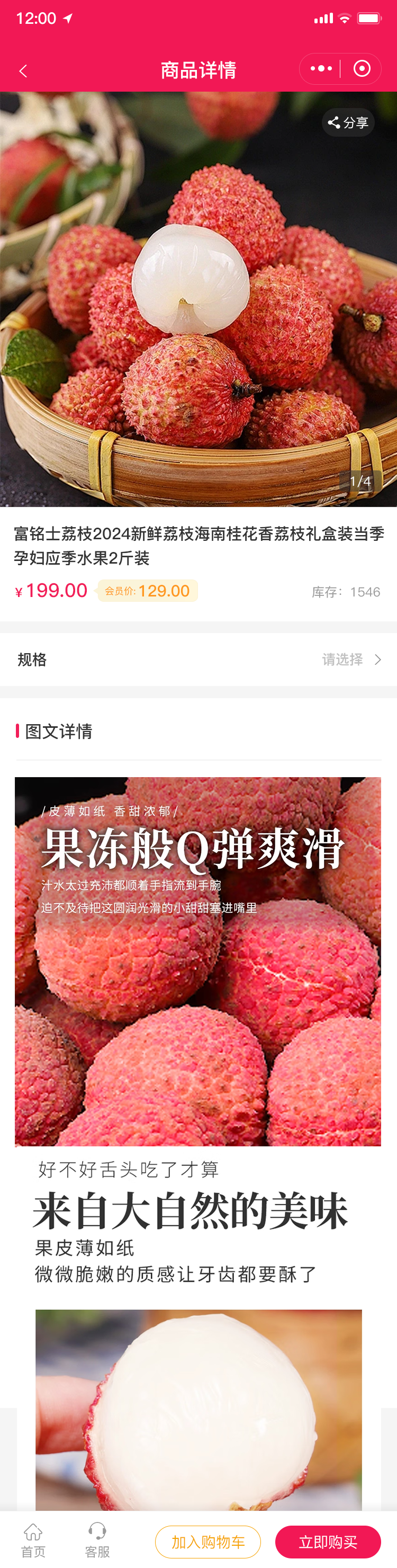Contact 客服 customer service
Viewport: 397px width, 1568px height.
(97, 1539)
